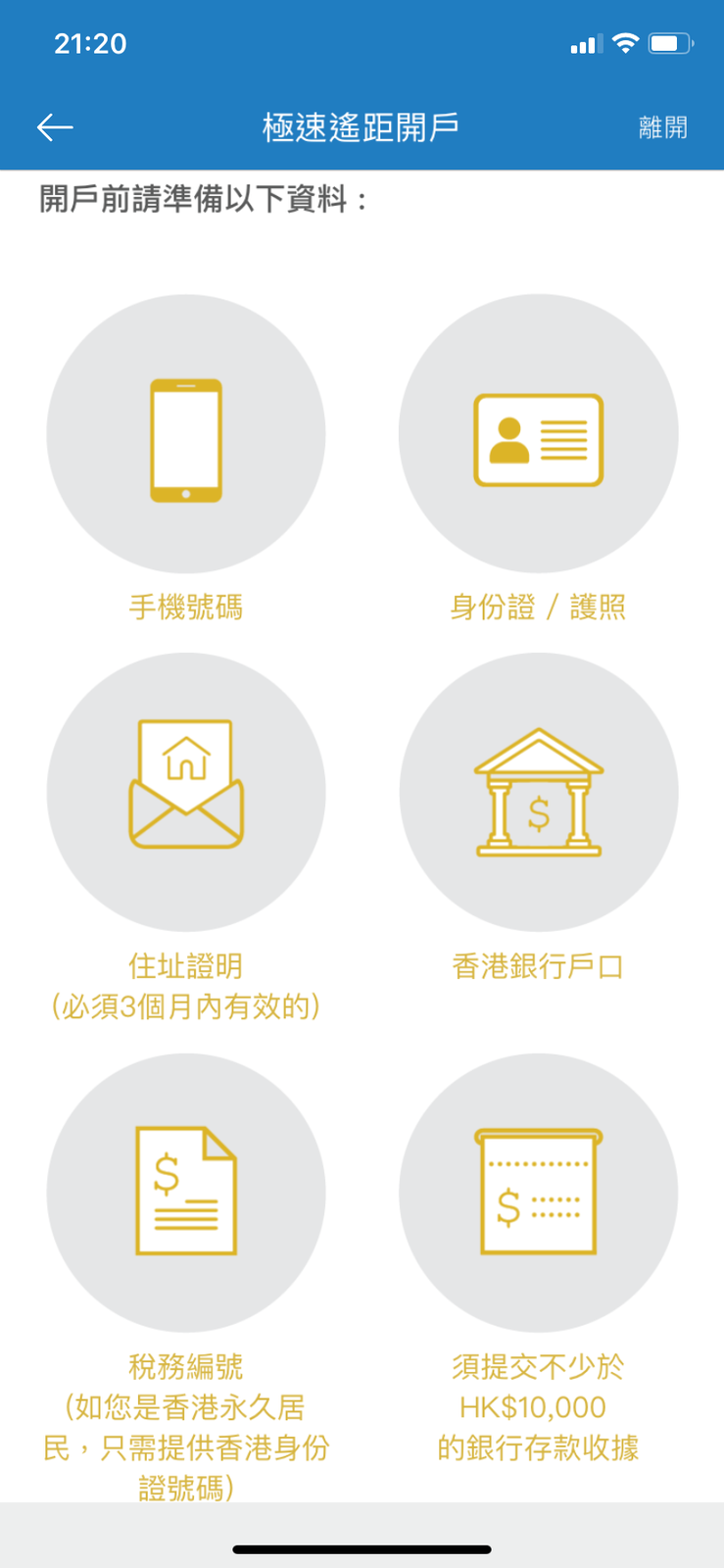This screenshot has height=1568, width=724.
Task: Tap 離開 to exit account opening
Action: click(x=663, y=127)
